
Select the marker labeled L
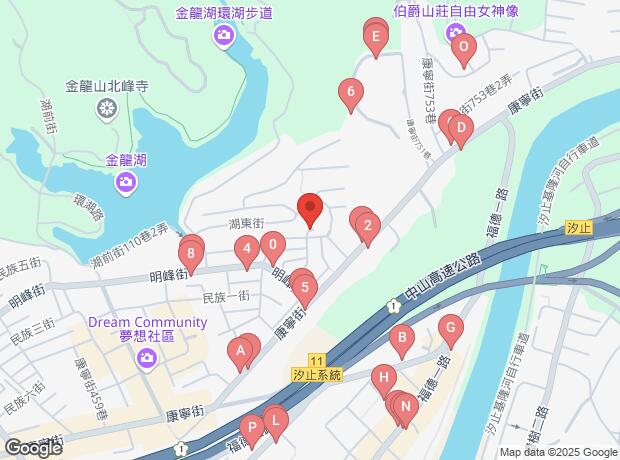point(275,419)
